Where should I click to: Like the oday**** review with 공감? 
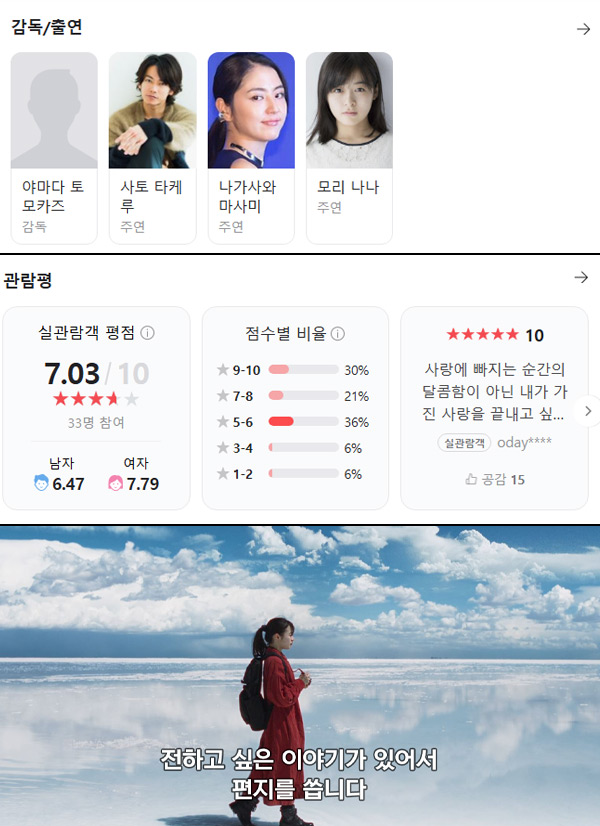[x=494, y=480]
